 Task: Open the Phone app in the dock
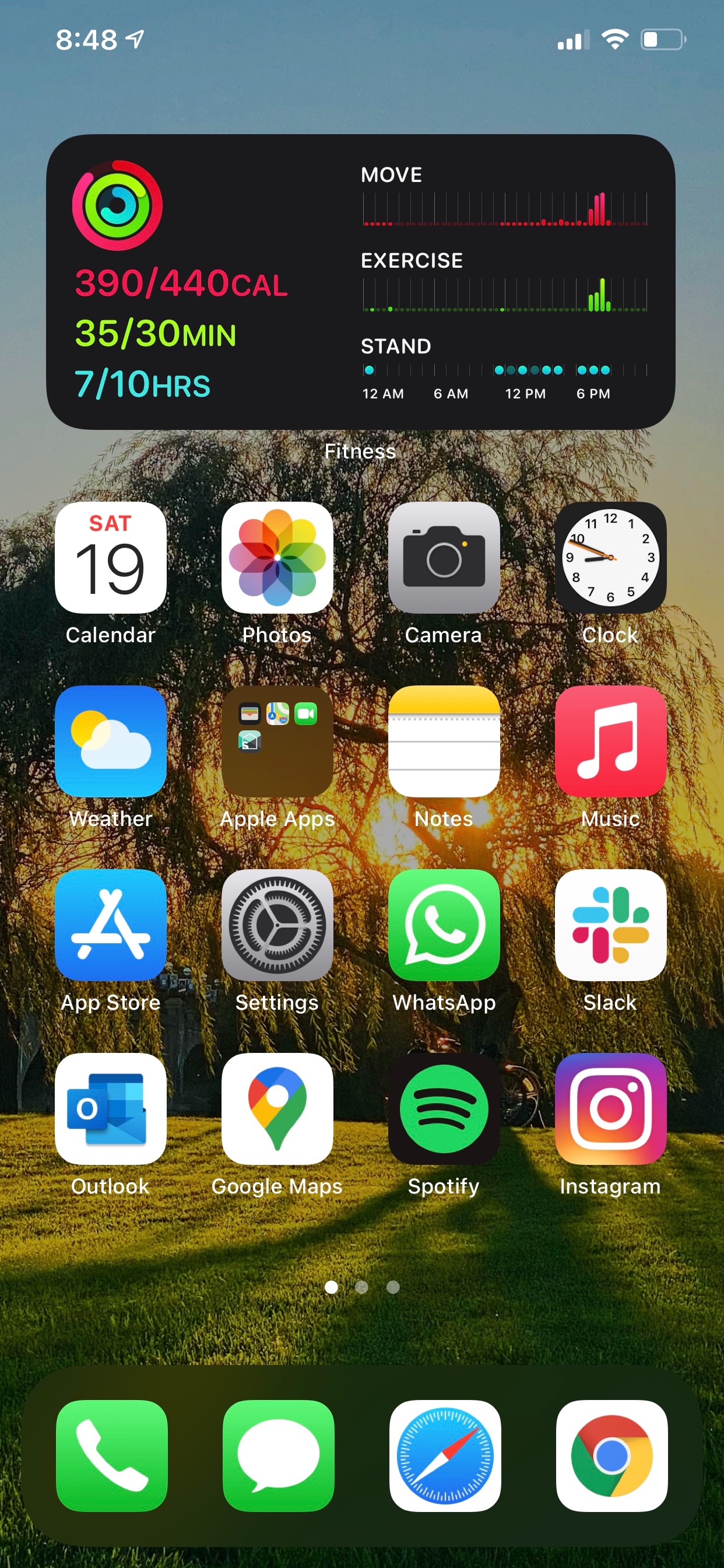coord(112,1456)
